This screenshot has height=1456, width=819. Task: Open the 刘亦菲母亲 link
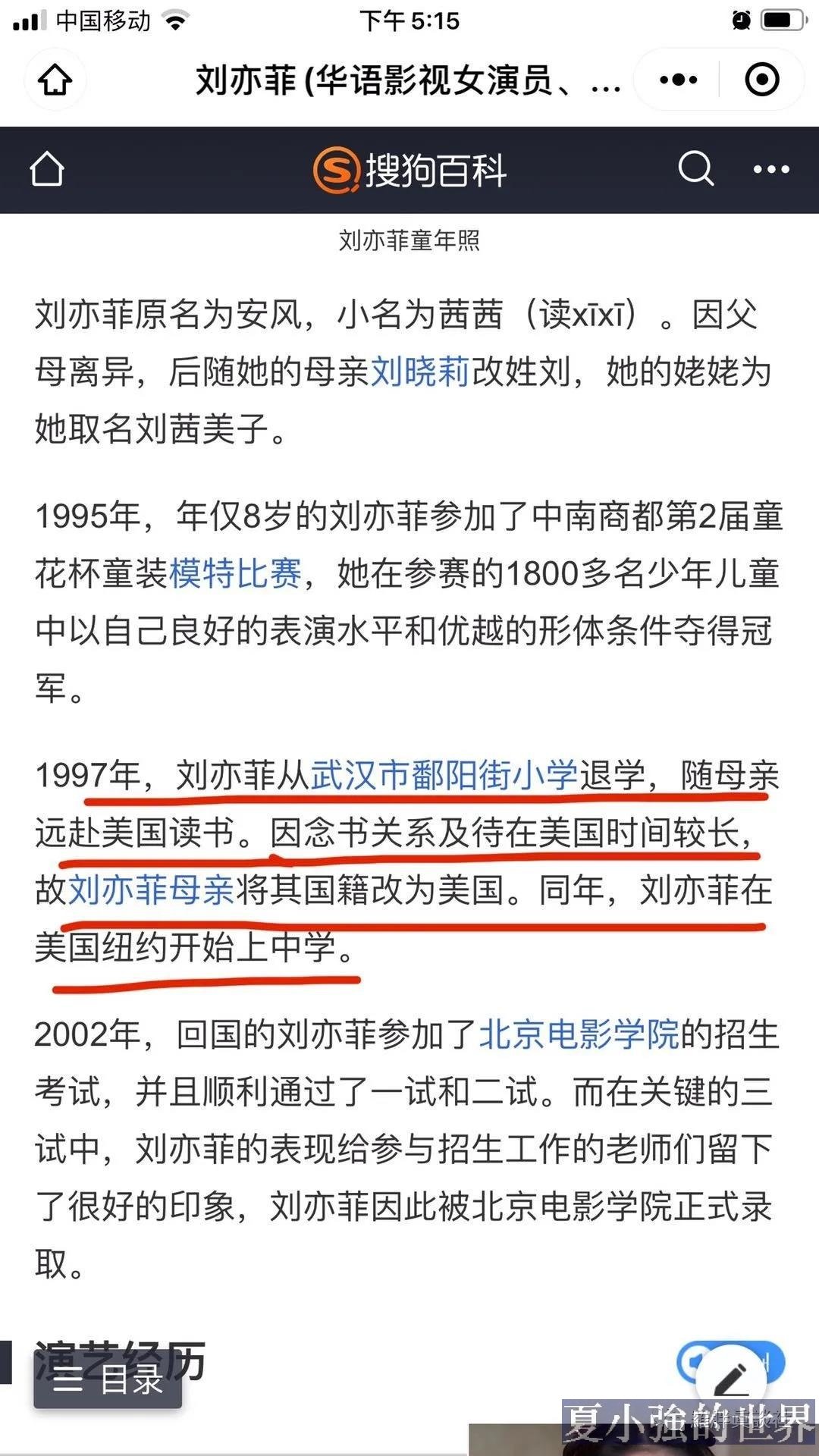click(152, 890)
